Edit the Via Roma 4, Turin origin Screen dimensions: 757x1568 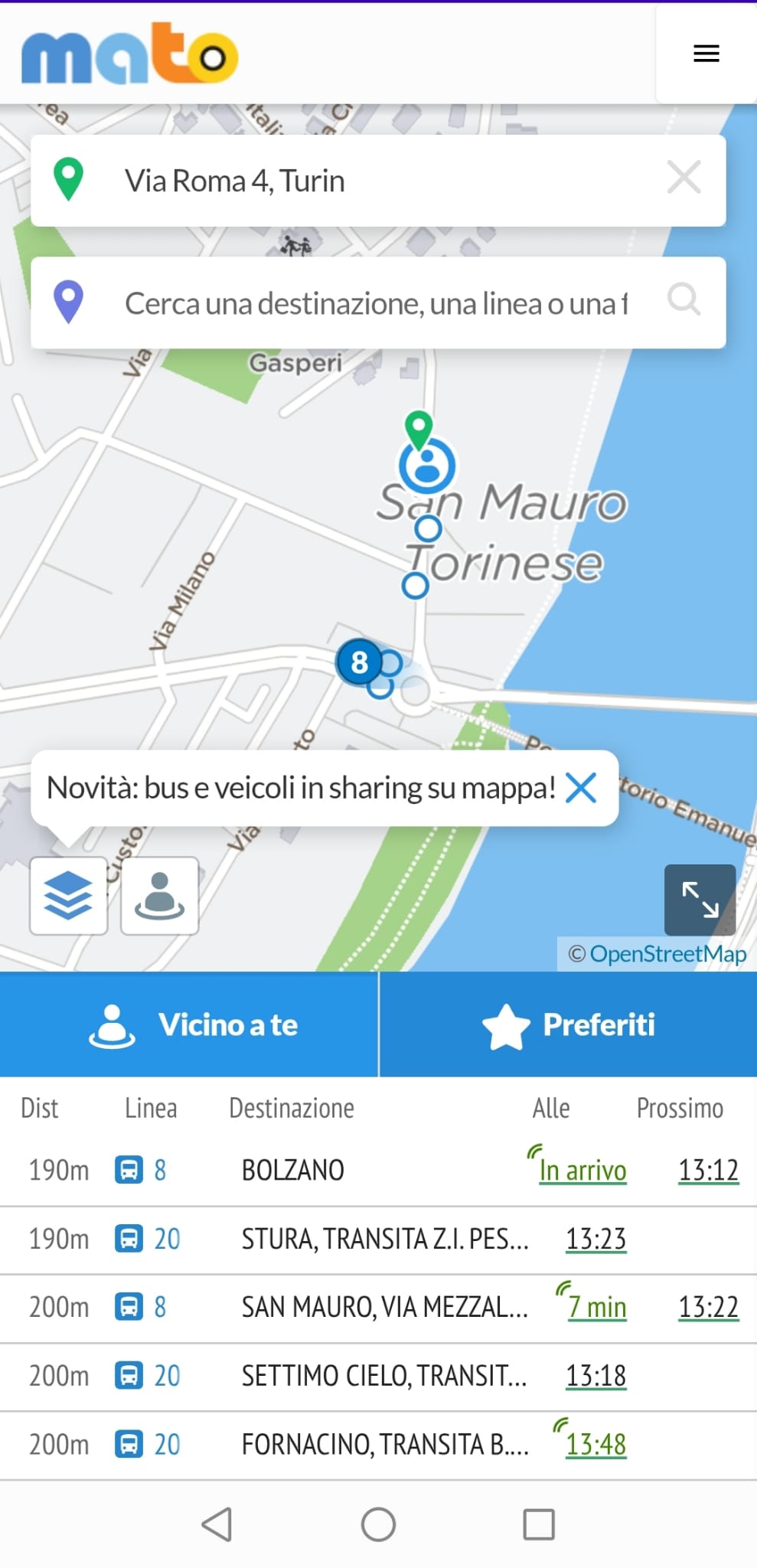coord(306,181)
